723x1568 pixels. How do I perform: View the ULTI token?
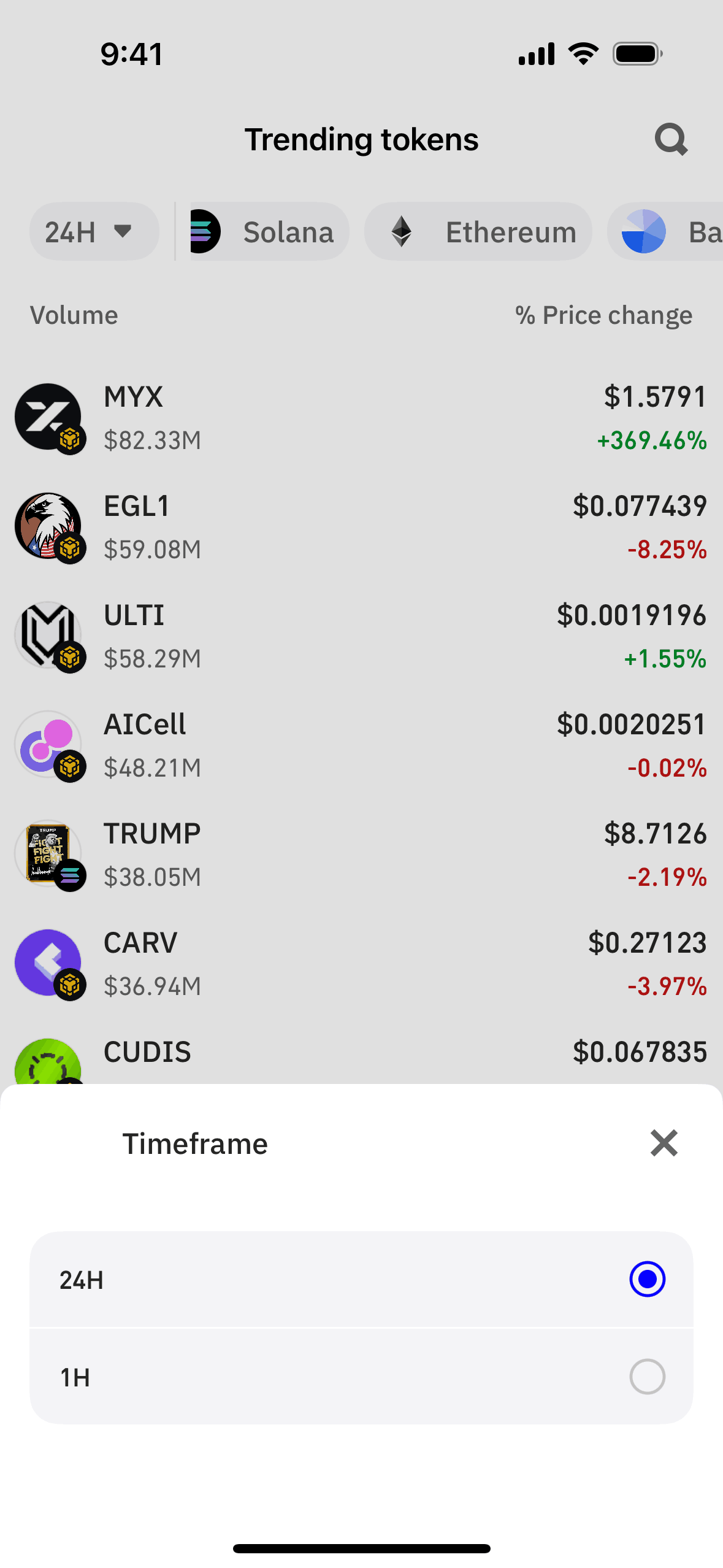point(361,637)
